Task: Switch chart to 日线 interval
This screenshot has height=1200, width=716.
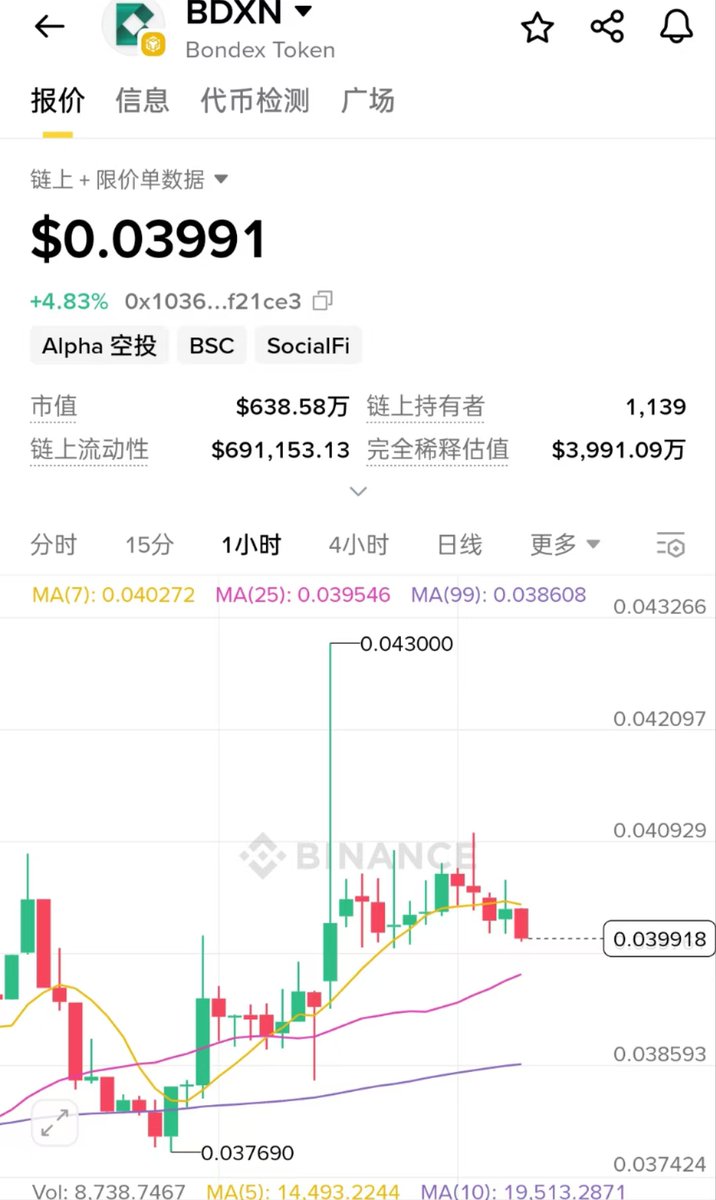Action: (460, 545)
